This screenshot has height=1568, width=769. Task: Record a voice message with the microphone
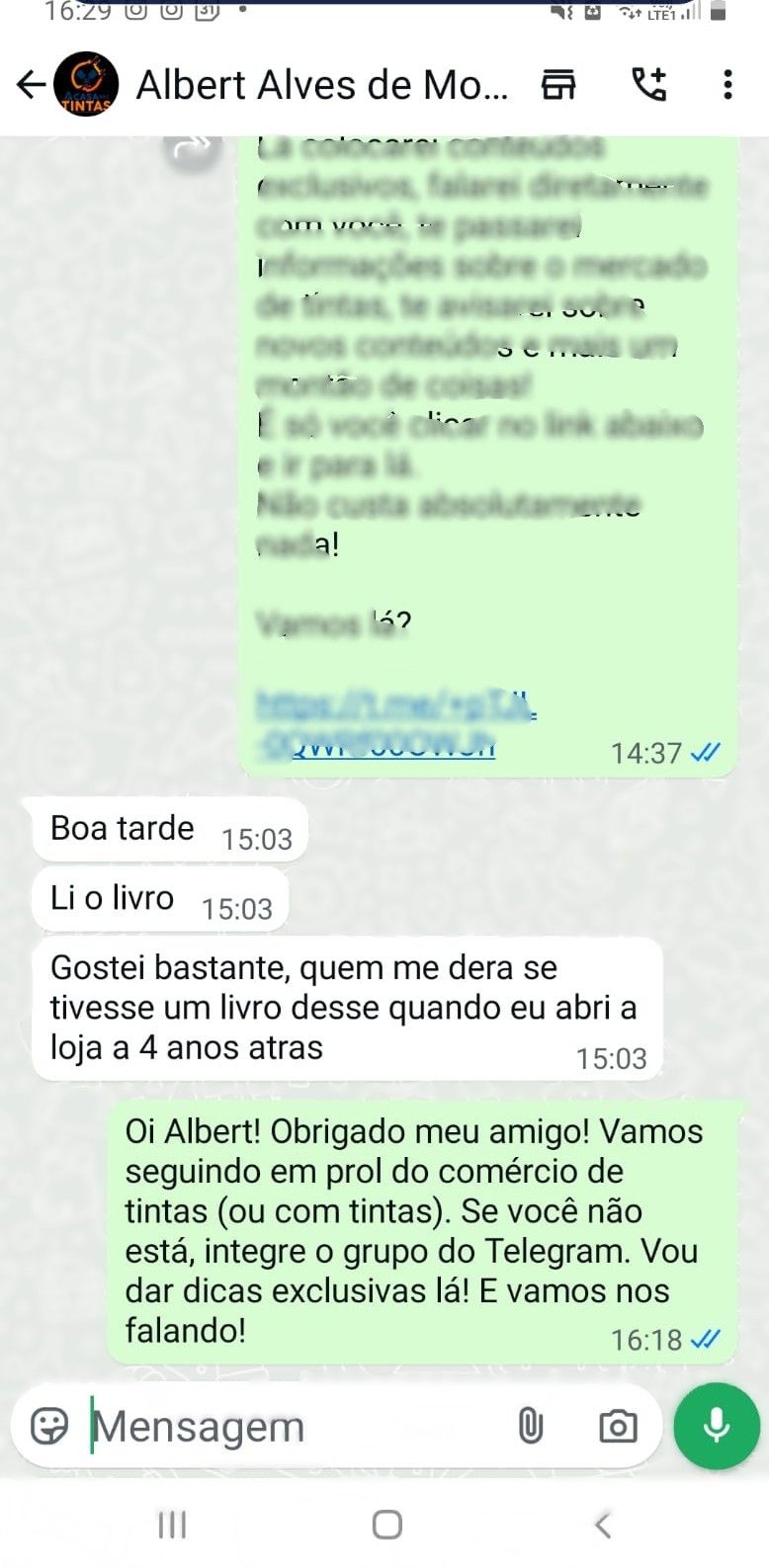click(716, 1426)
